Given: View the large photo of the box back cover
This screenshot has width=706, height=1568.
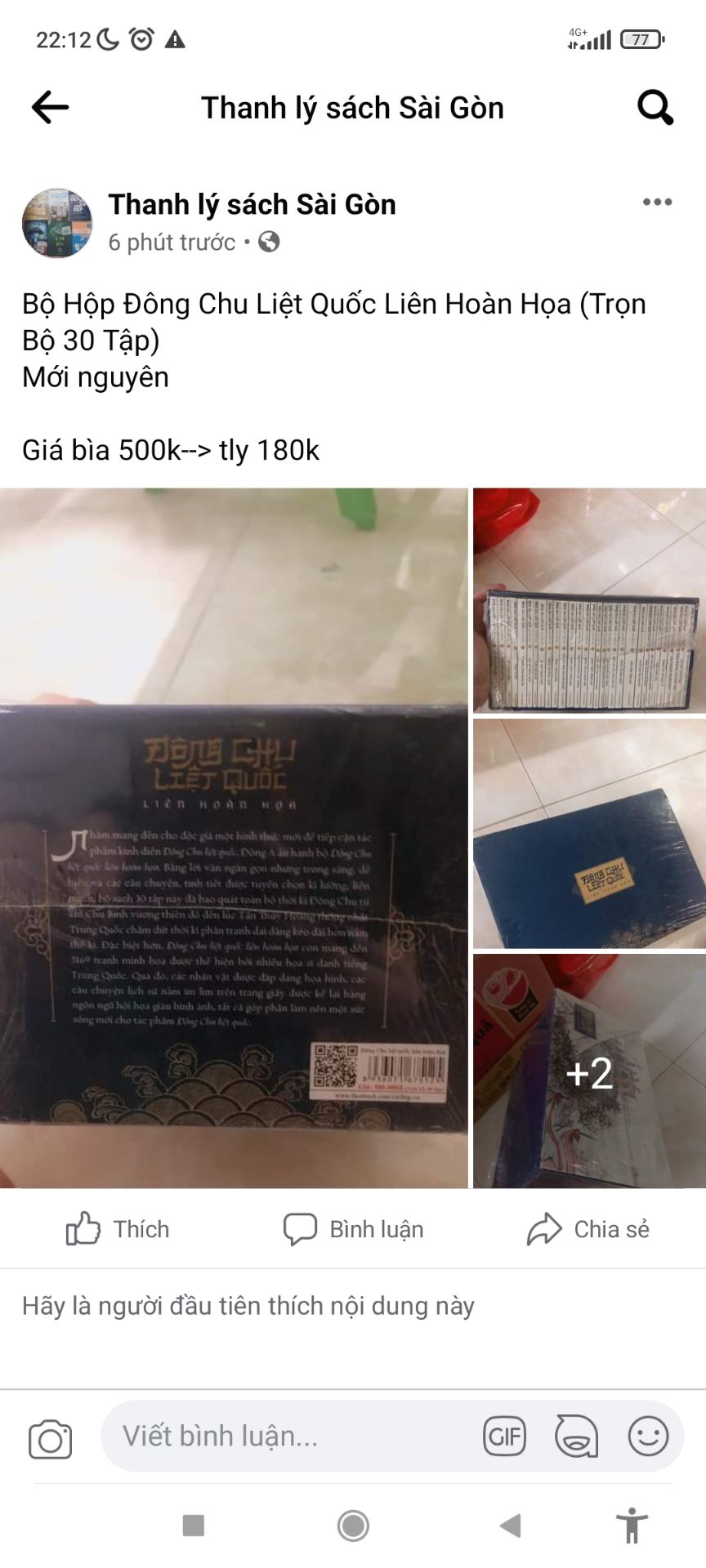Looking at the screenshot, I should [234, 838].
